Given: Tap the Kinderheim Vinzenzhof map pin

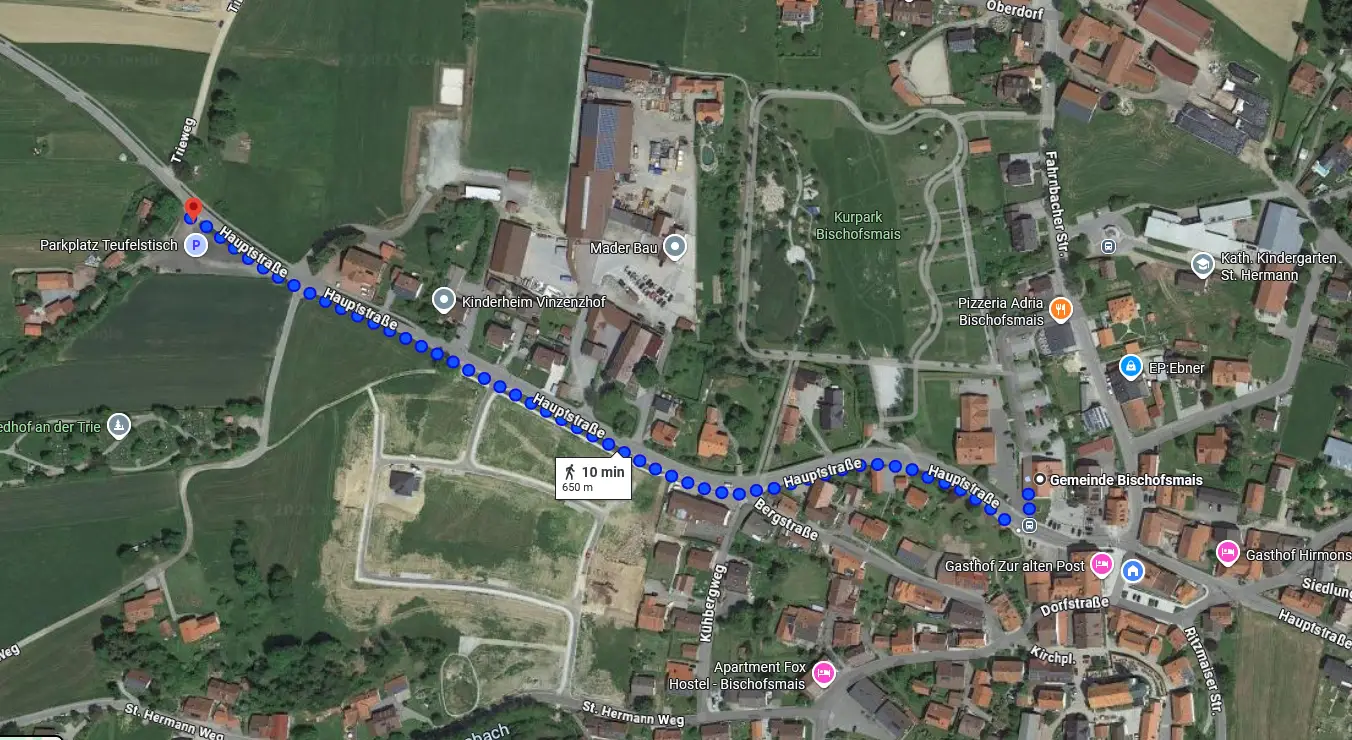Looking at the screenshot, I should pos(444,299).
